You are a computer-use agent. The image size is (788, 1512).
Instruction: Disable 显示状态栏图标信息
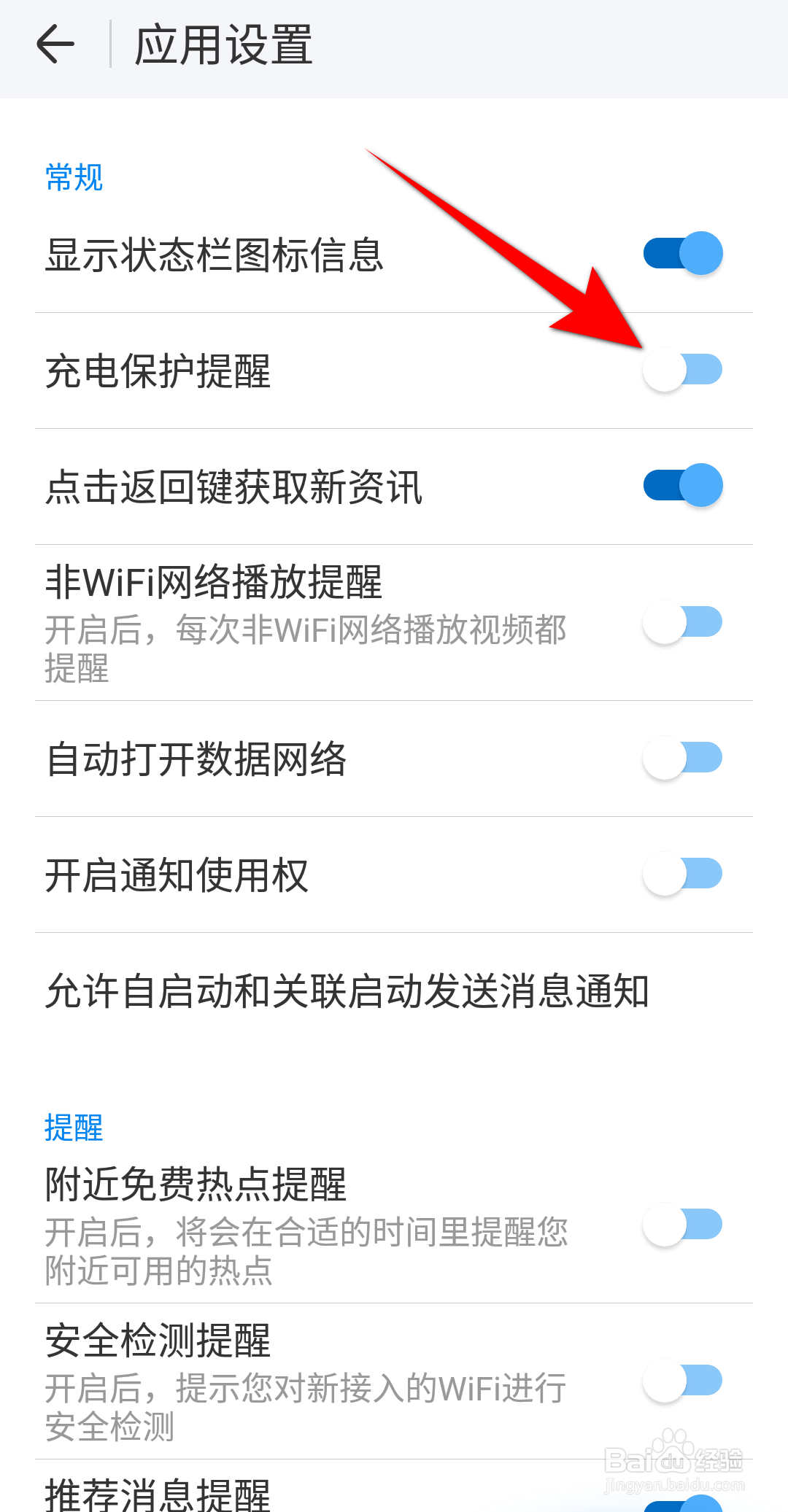point(684,253)
